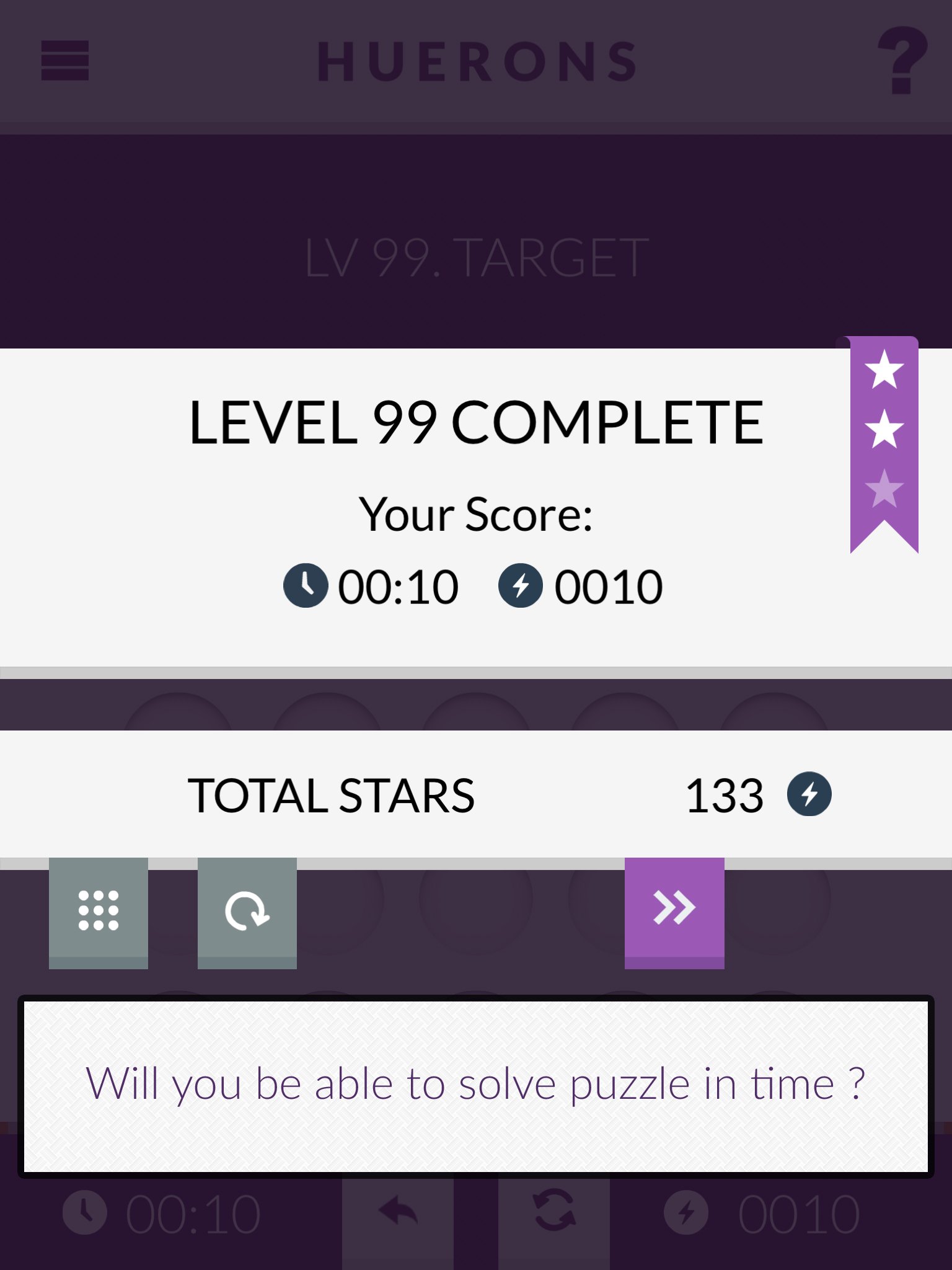Go to the next level
Screen dimensions: 952x1270
point(674,910)
